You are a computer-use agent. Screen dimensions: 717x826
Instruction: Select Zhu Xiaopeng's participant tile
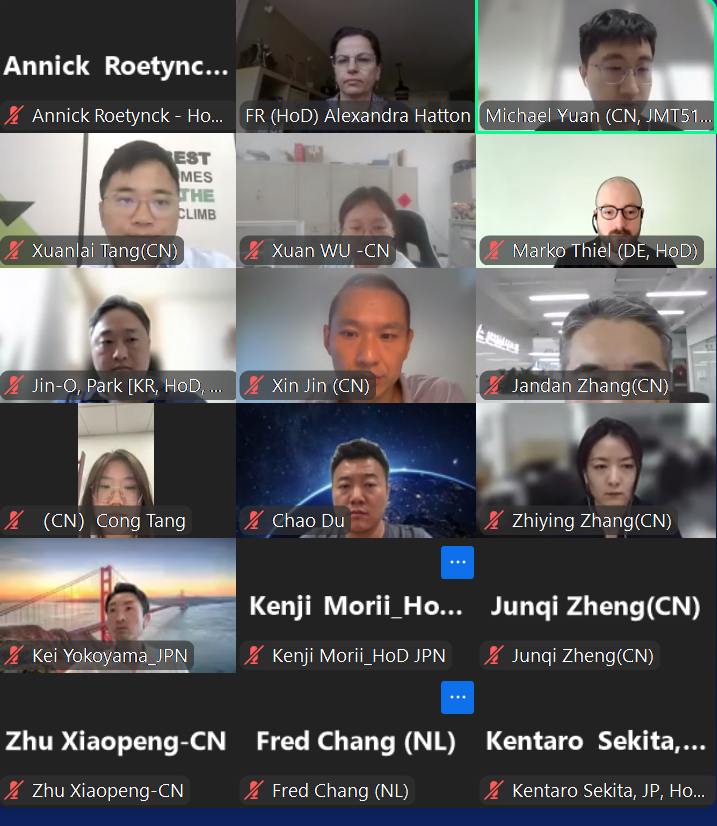pyautogui.click(x=117, y=741)
